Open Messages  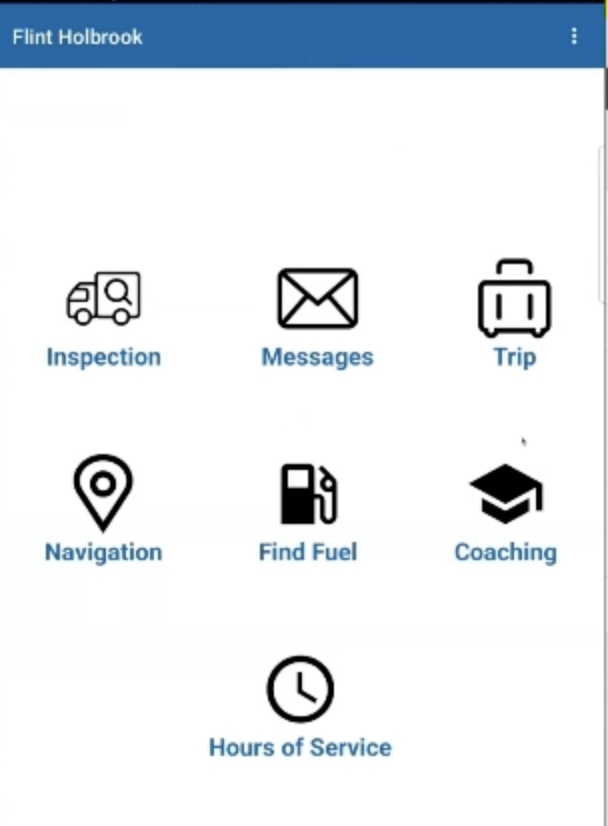(x=317, y=318)
